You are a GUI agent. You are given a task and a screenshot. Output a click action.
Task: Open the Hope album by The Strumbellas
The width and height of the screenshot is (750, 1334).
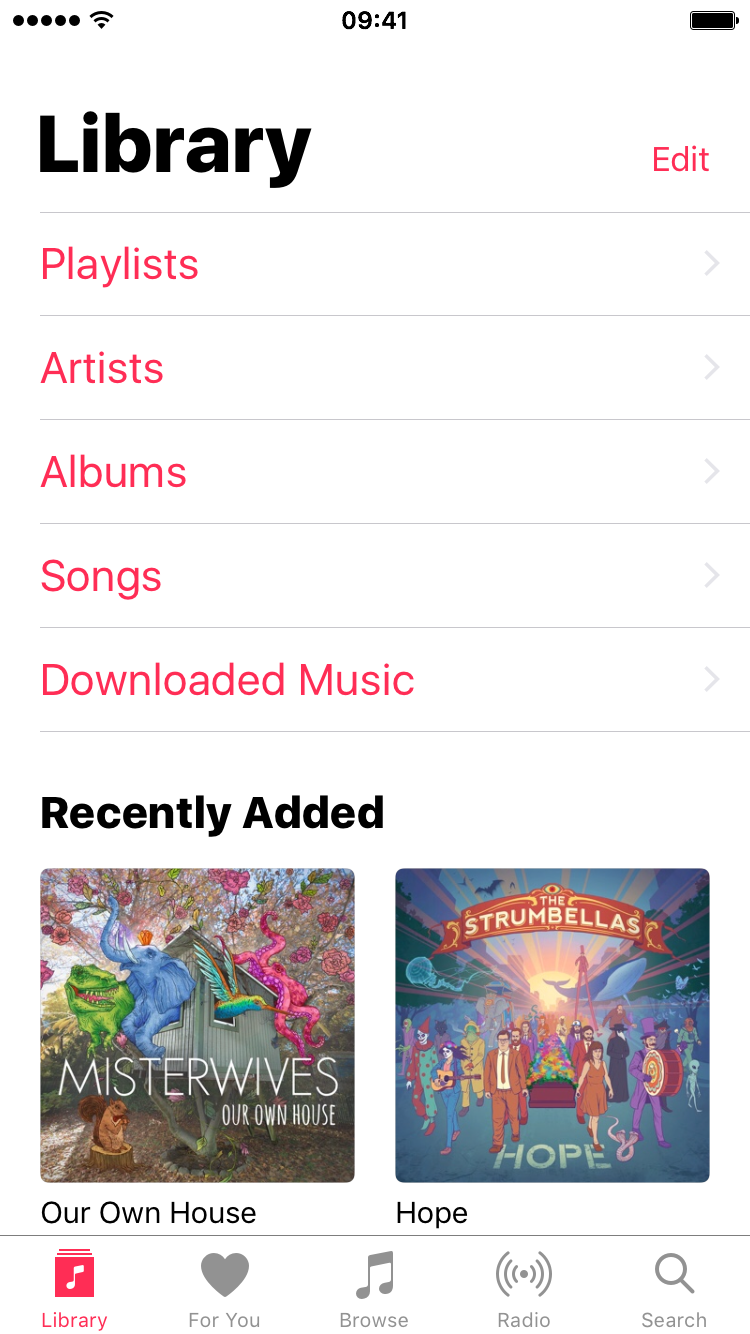click(552, 1025)
